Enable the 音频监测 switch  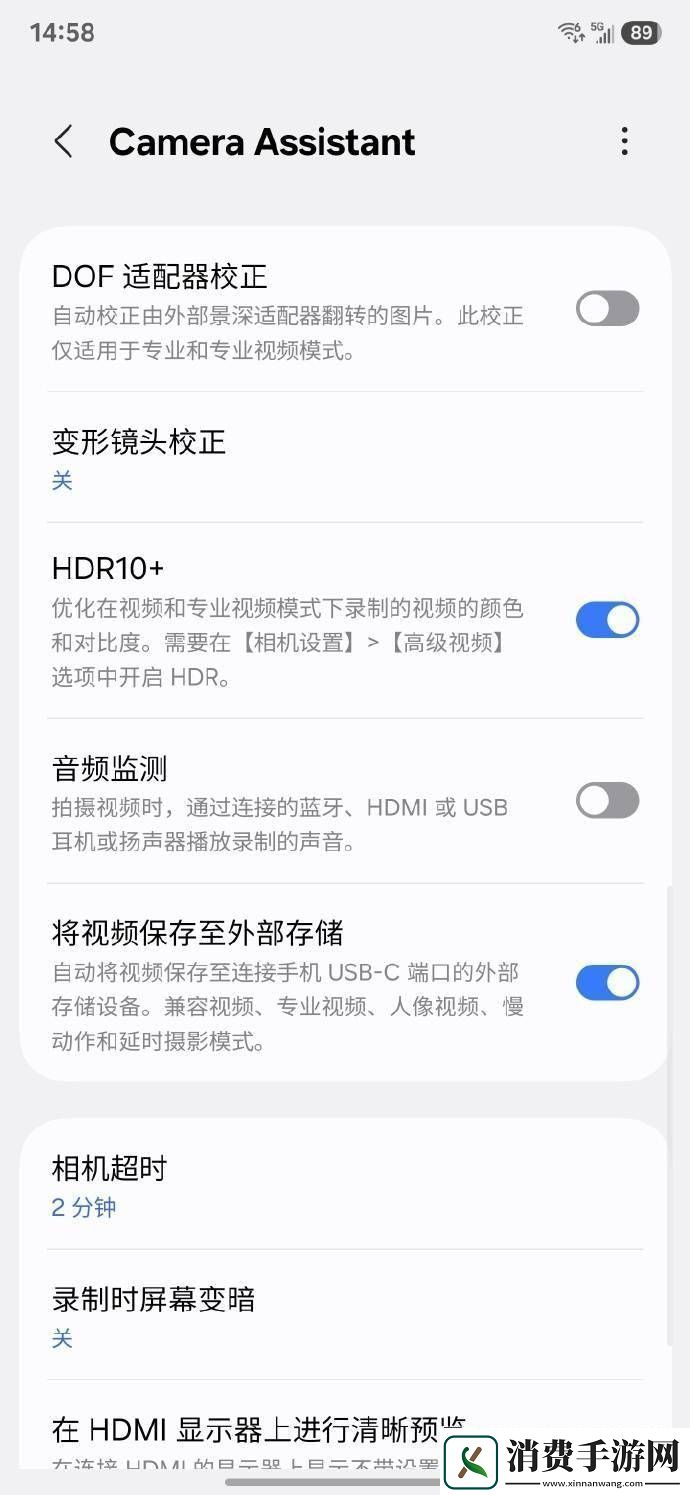click(x=607, y=800)
